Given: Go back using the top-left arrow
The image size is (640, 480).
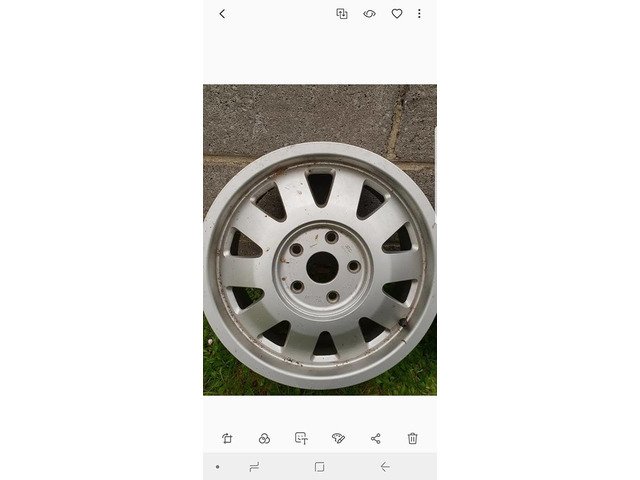Looking at the screenshot, I should 222,14.
